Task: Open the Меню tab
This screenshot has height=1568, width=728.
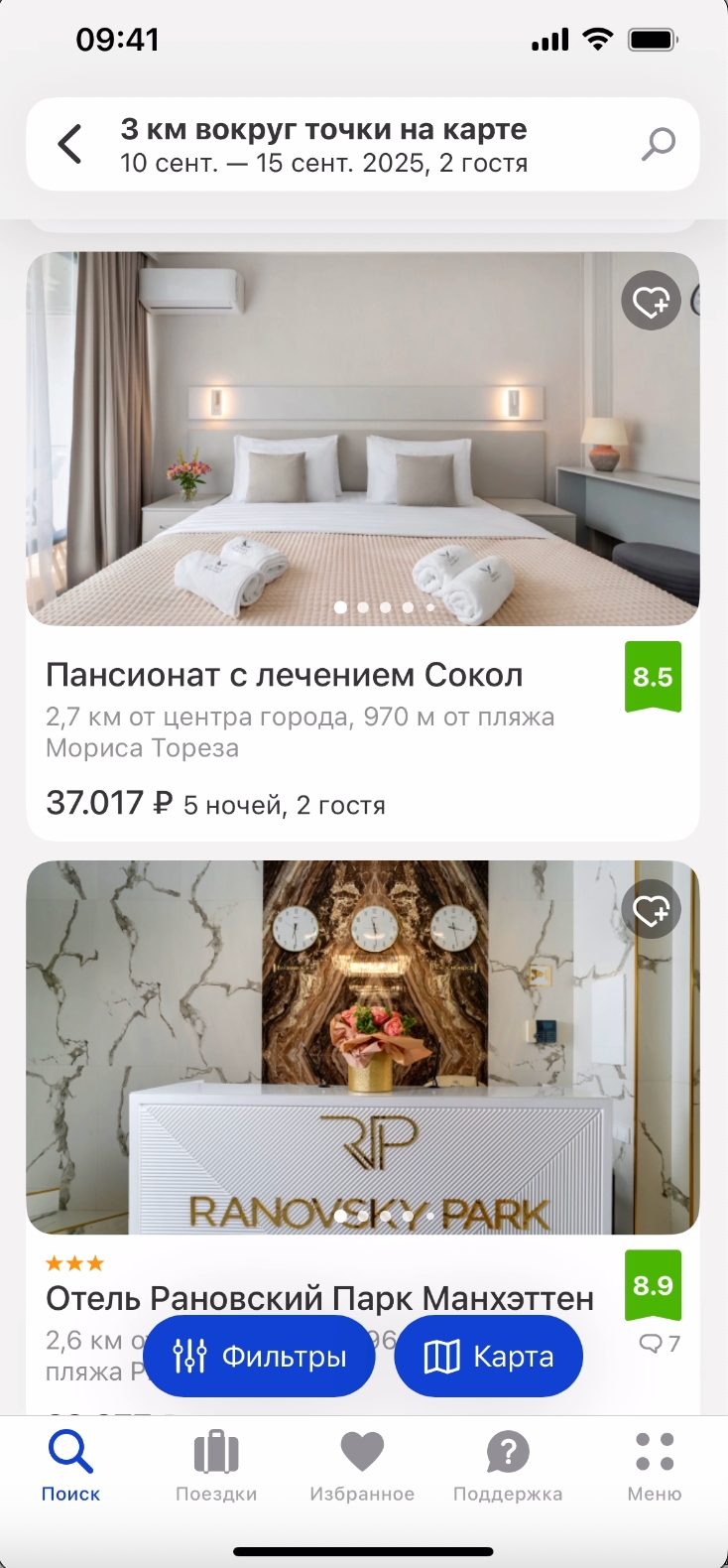Action: pos(655,1467)
